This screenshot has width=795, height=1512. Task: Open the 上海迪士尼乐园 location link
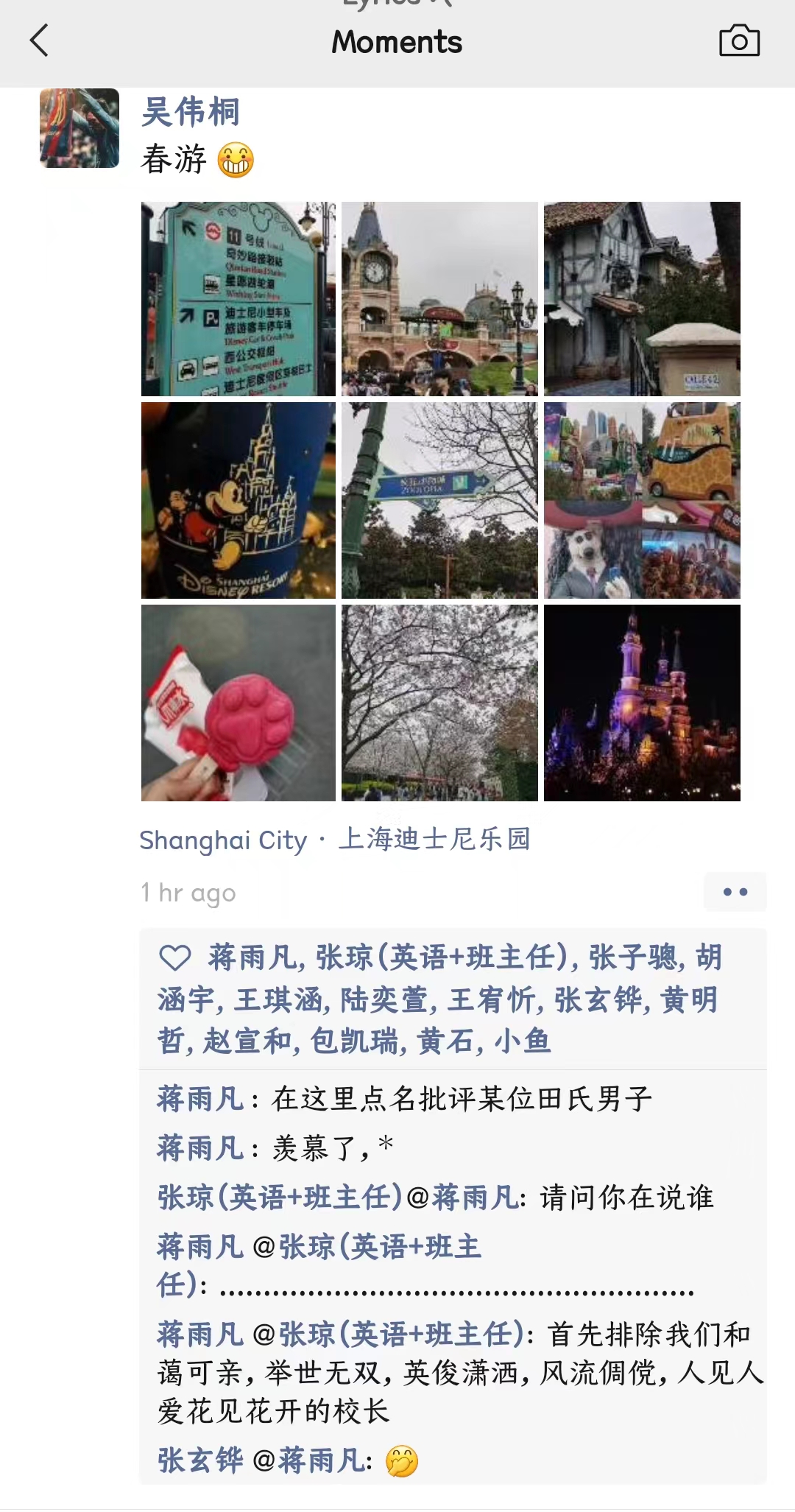[x=434, y=839]
